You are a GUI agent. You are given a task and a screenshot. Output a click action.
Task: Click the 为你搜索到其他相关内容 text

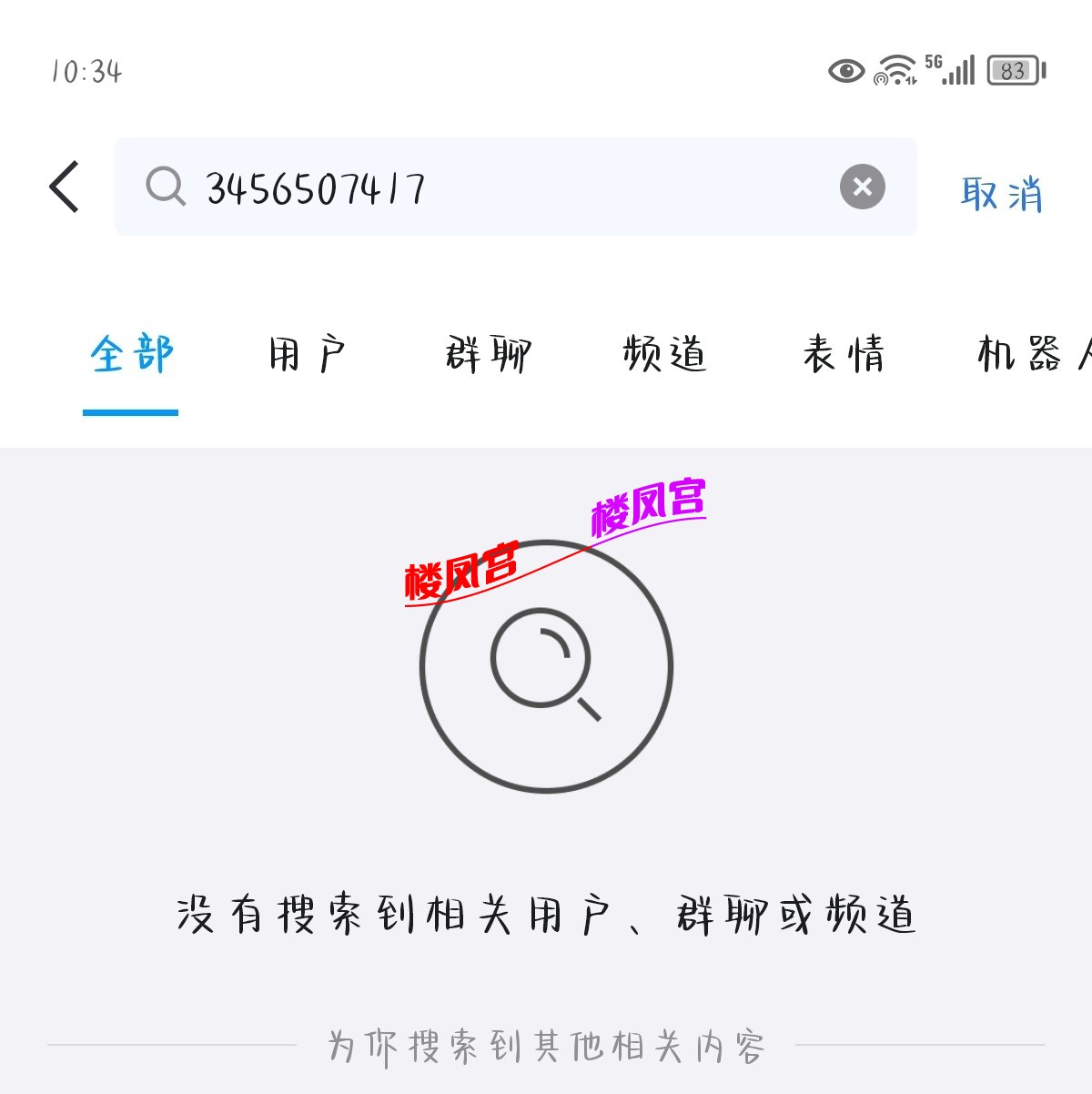pyautogui.click(x=544, y=1047)
